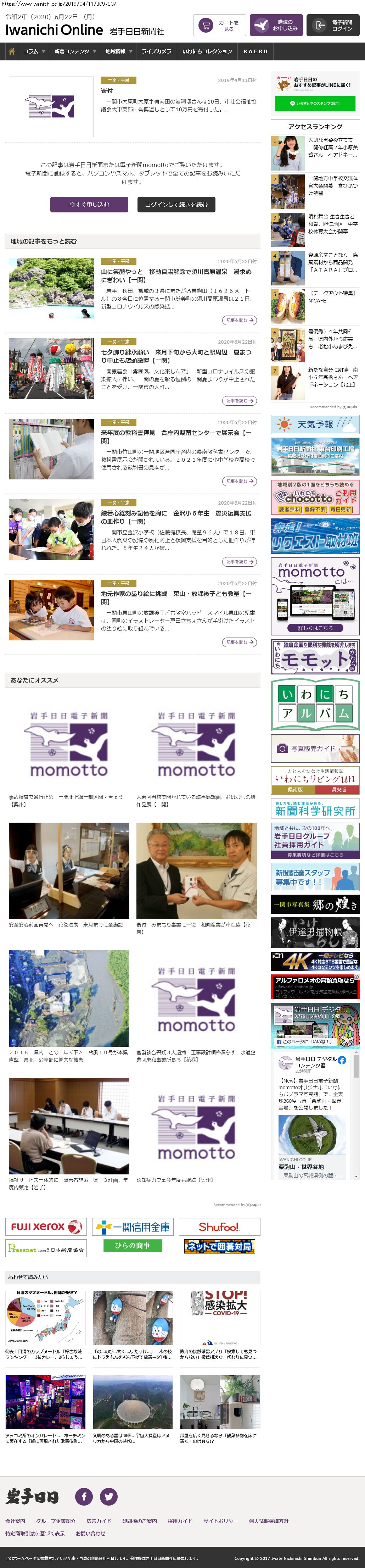Expand the 地域情報 menu
Viewport: 365px width, 1568px height.
pyautogui.click(x=119, y=51)
